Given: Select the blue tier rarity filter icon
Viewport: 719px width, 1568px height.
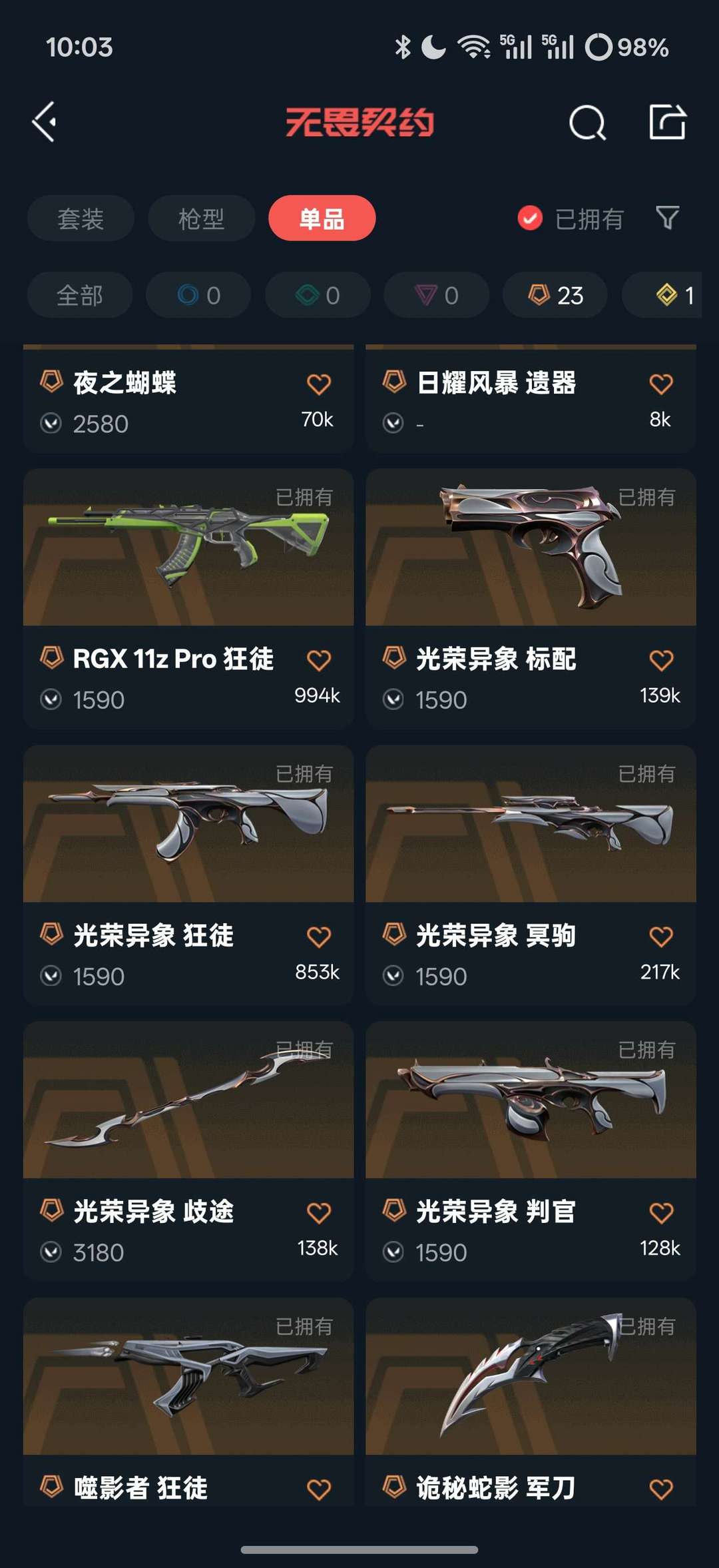Looking at the screenshot, I should coord(198,294).
